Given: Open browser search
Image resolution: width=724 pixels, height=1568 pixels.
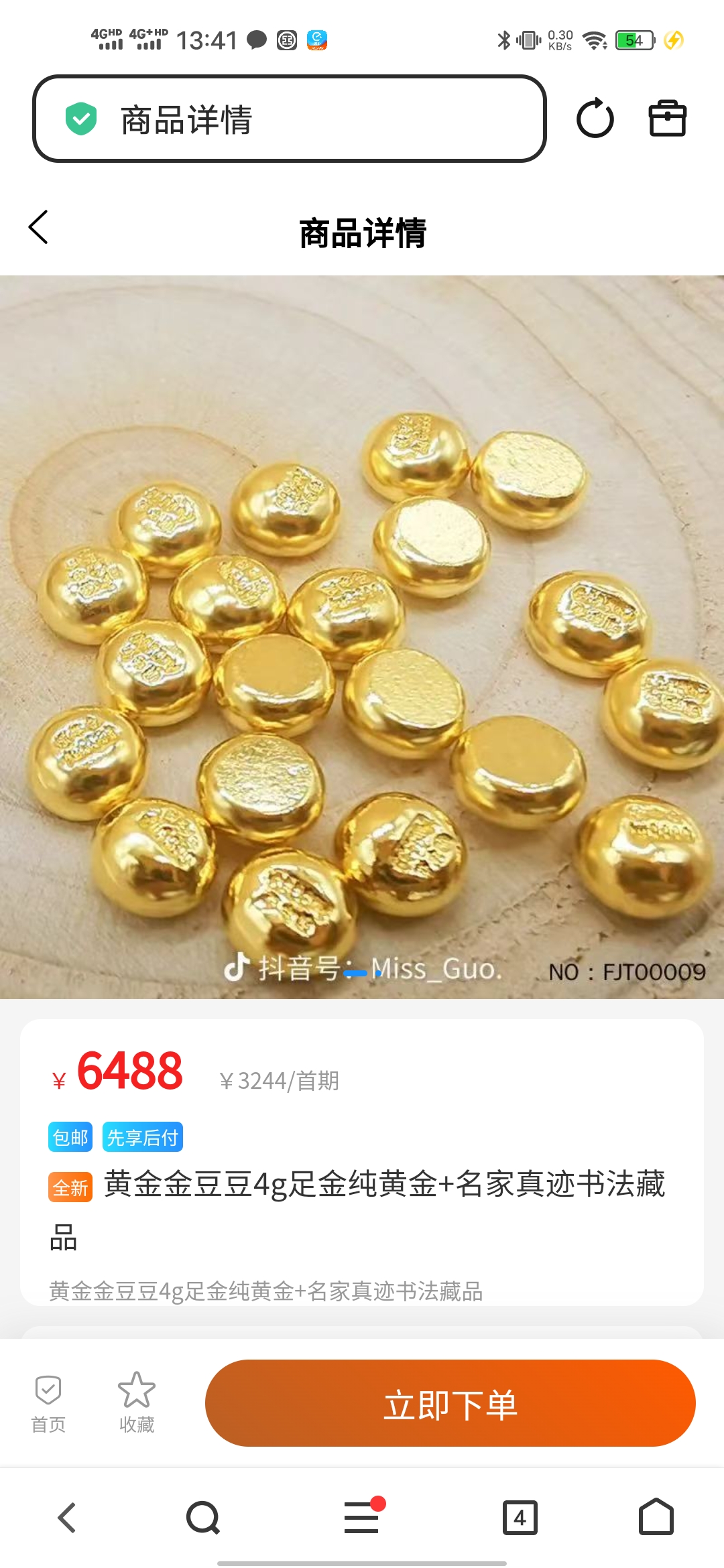Looking at the screenshot, I should click(x=202, y=1518).
